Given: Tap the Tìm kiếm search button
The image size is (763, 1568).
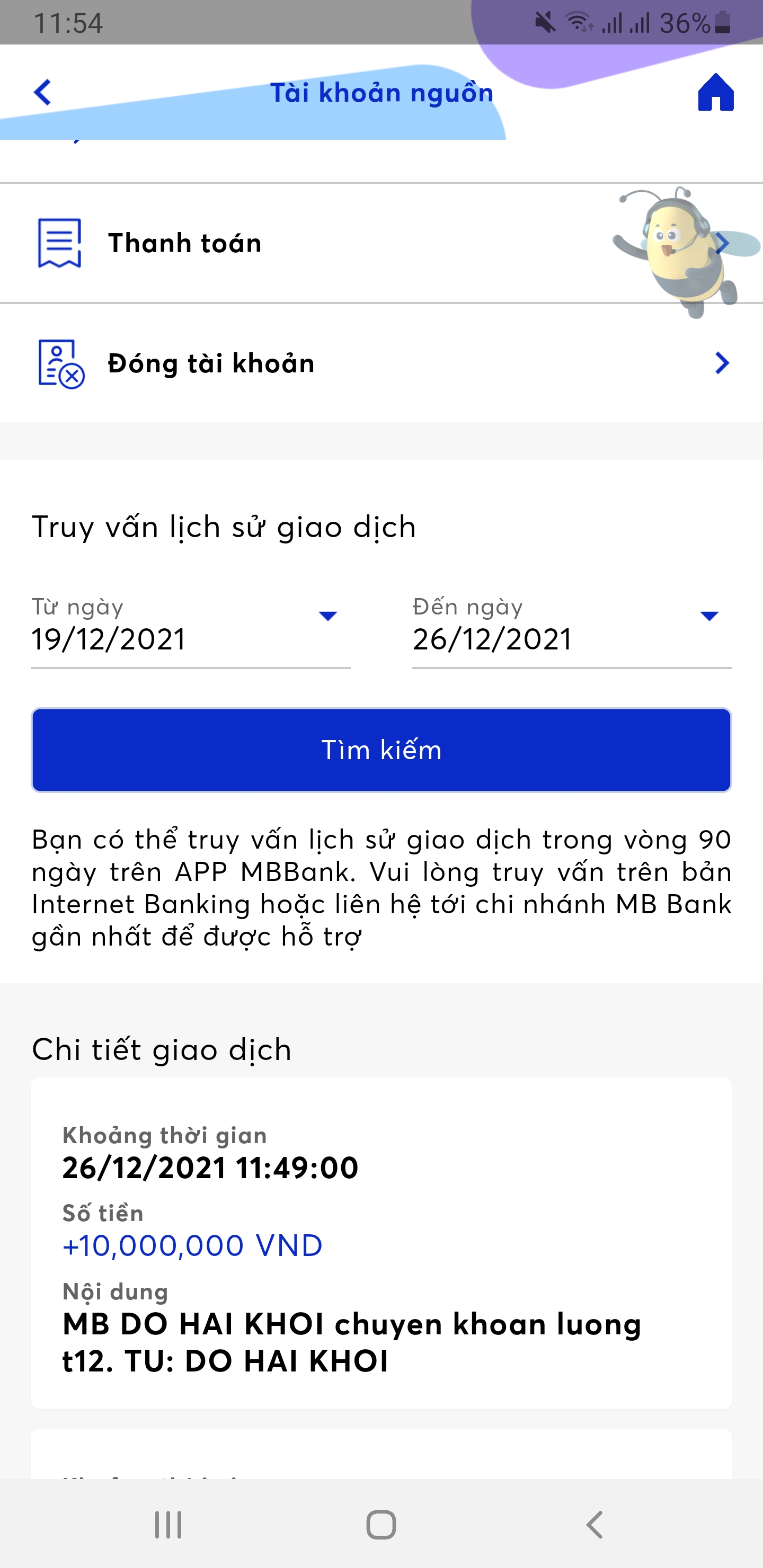Looking at the screenshot, I should (x=381, y=750).
